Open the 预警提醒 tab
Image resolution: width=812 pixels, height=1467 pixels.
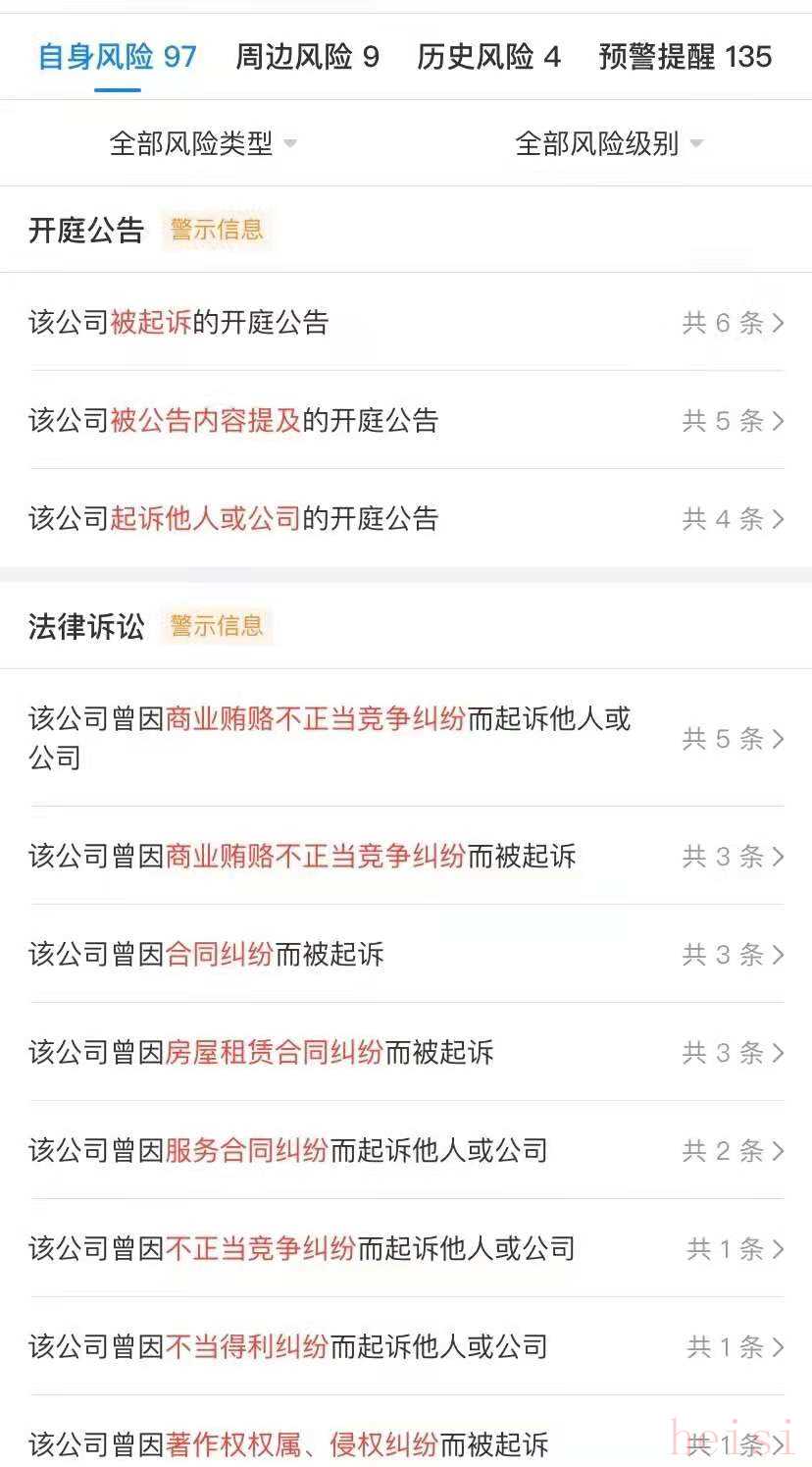pos(685,57)
